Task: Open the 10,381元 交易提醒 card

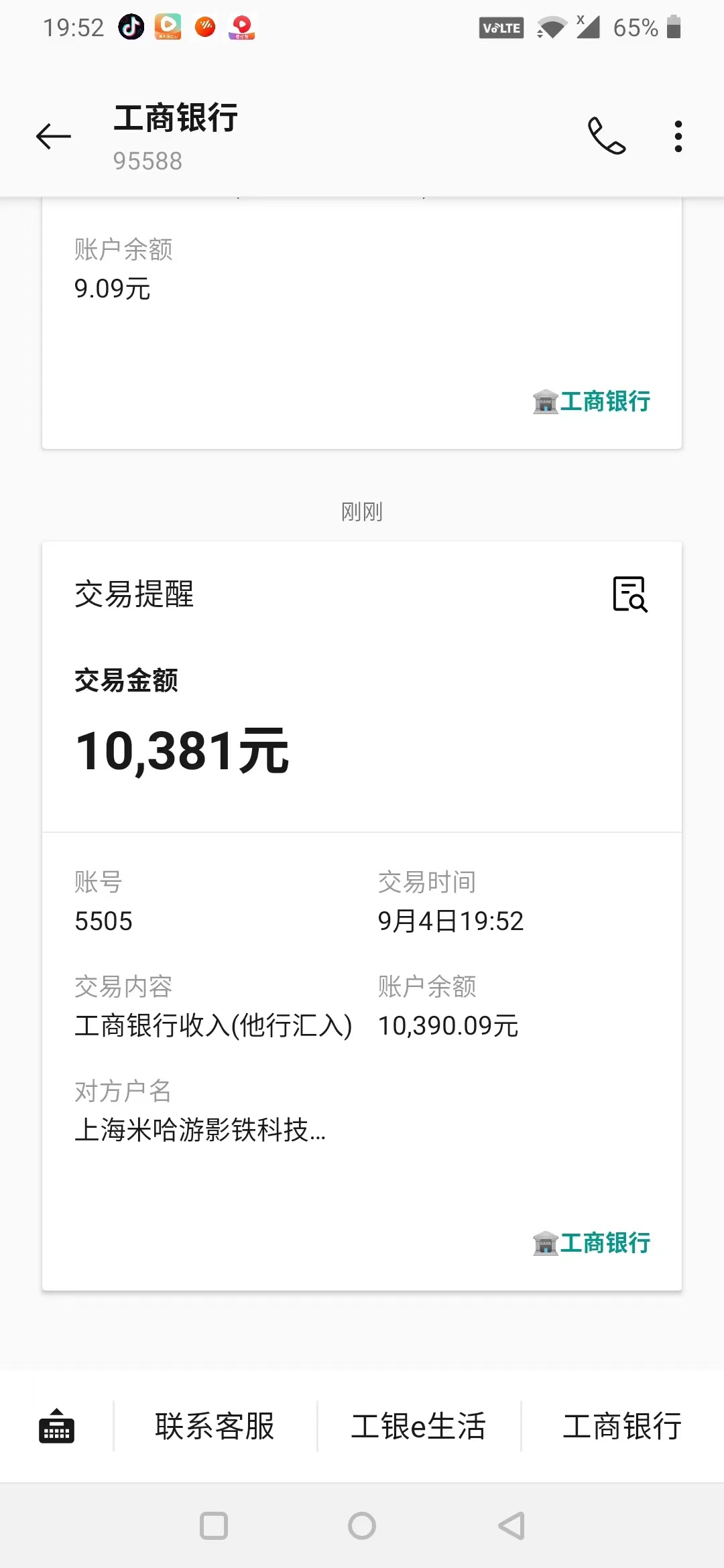Action: (362, 750)
